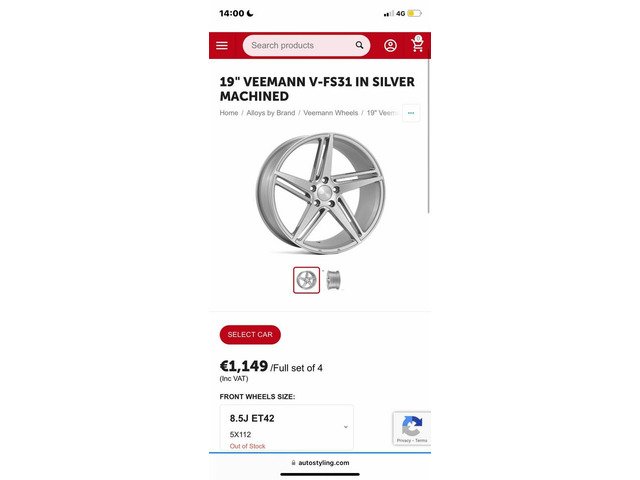Select the side-view wheel thumbnail
The height and width of the screenshot is (480, 640).
pos(334,280)
